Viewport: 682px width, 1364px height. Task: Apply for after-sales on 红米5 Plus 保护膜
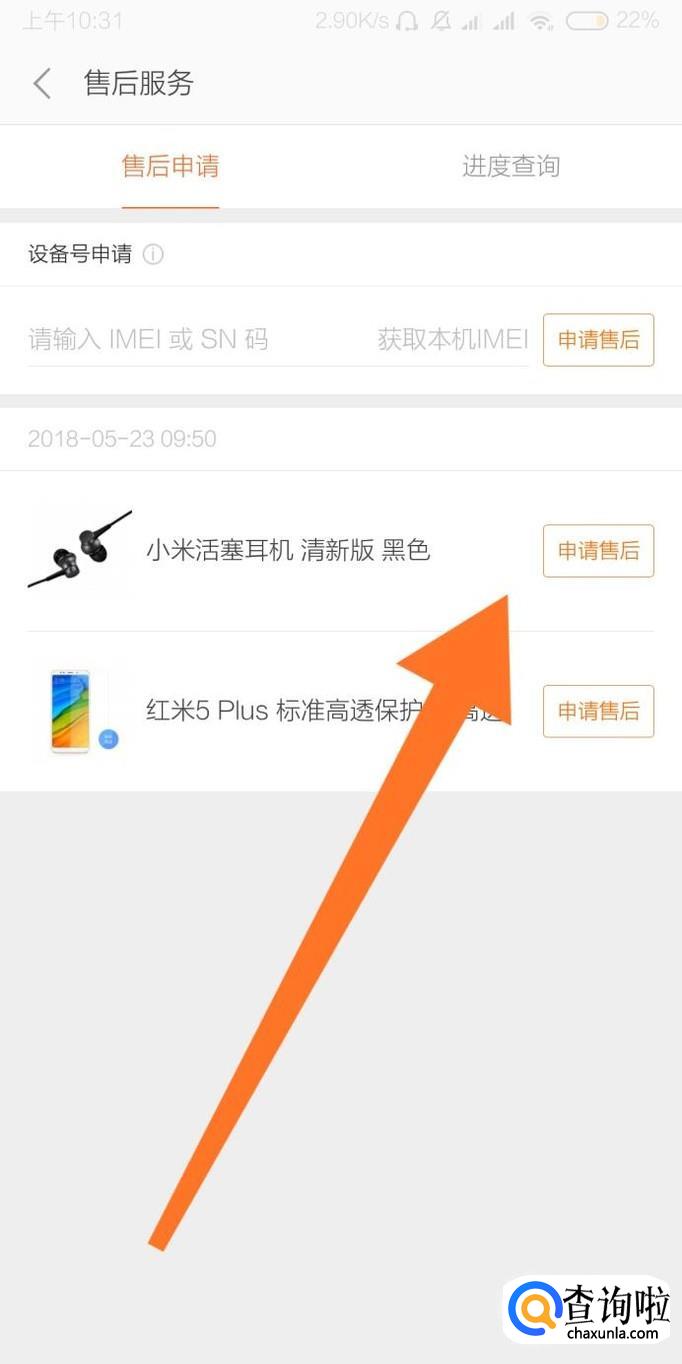(598, 711)
